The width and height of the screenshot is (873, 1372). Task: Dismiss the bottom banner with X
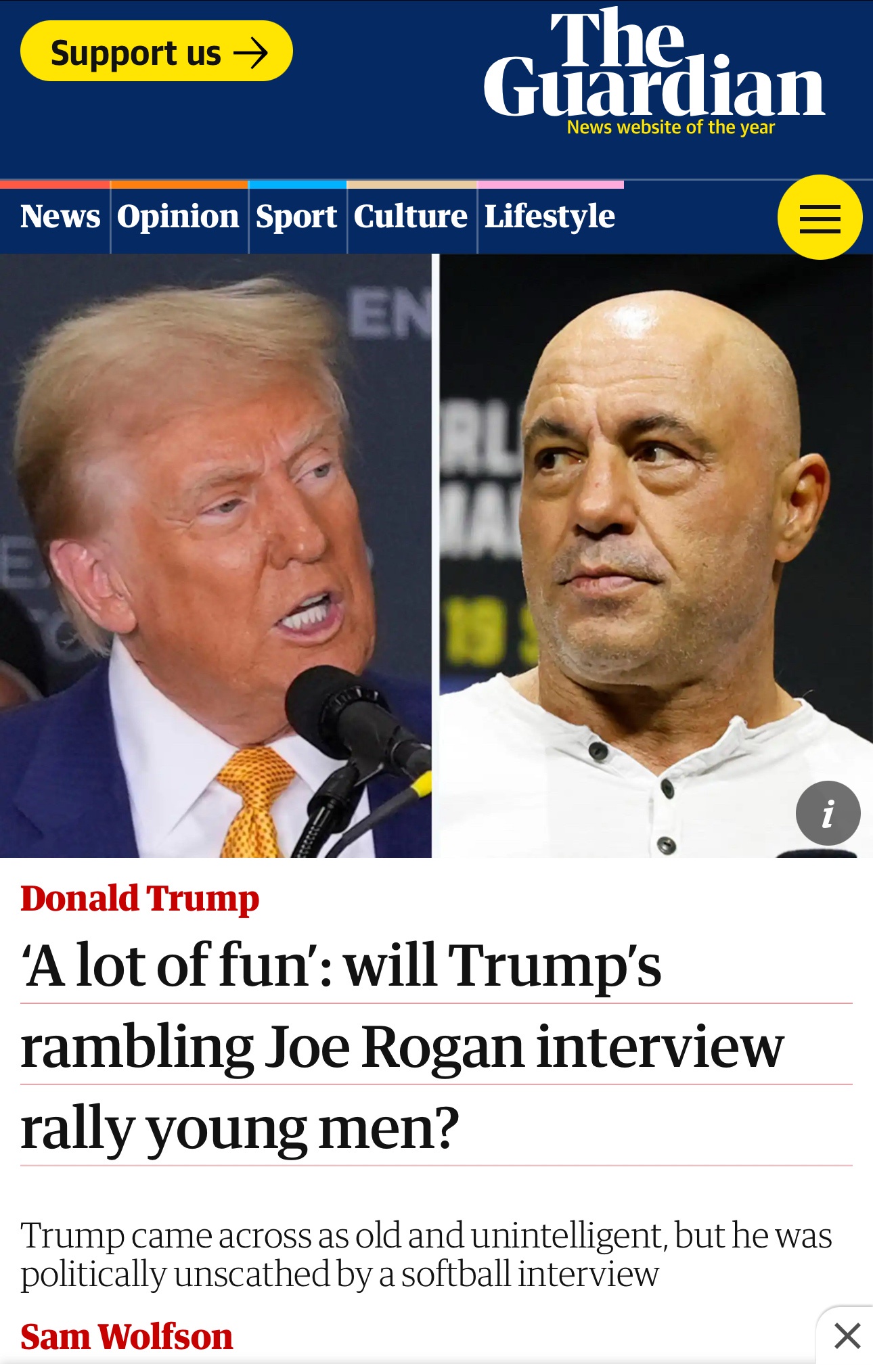point(847,1336)
